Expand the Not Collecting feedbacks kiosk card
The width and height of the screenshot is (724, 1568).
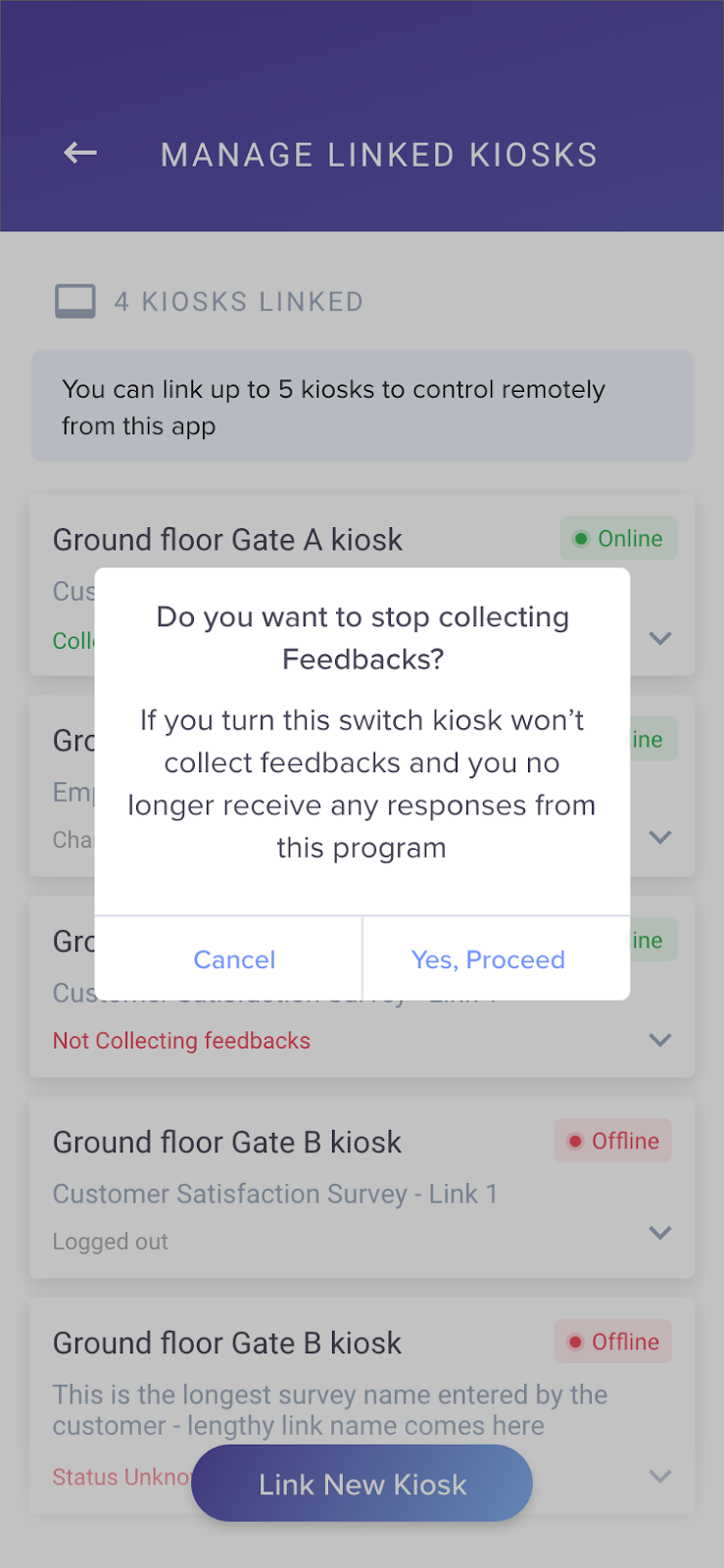[660, 1040]
